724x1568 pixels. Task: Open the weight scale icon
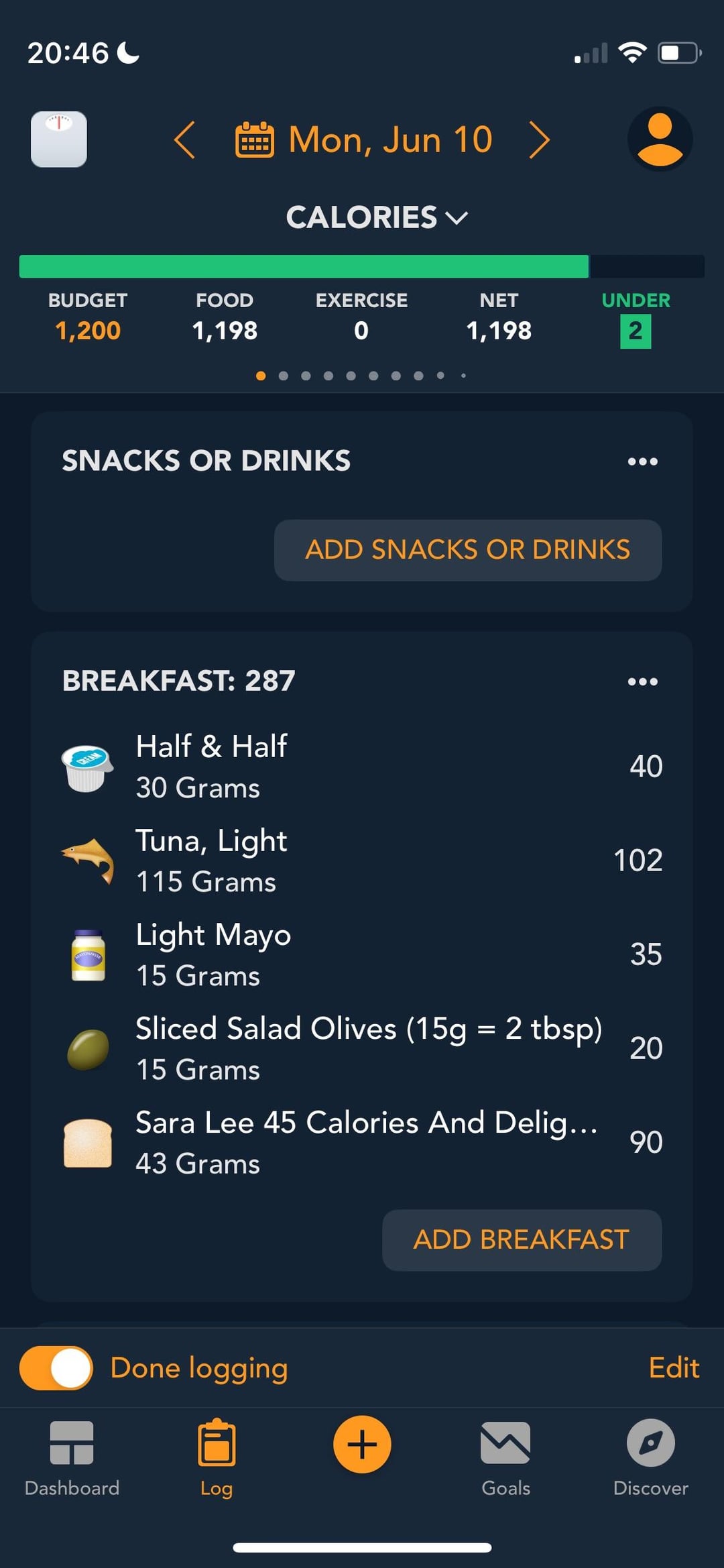pos(59,139)
